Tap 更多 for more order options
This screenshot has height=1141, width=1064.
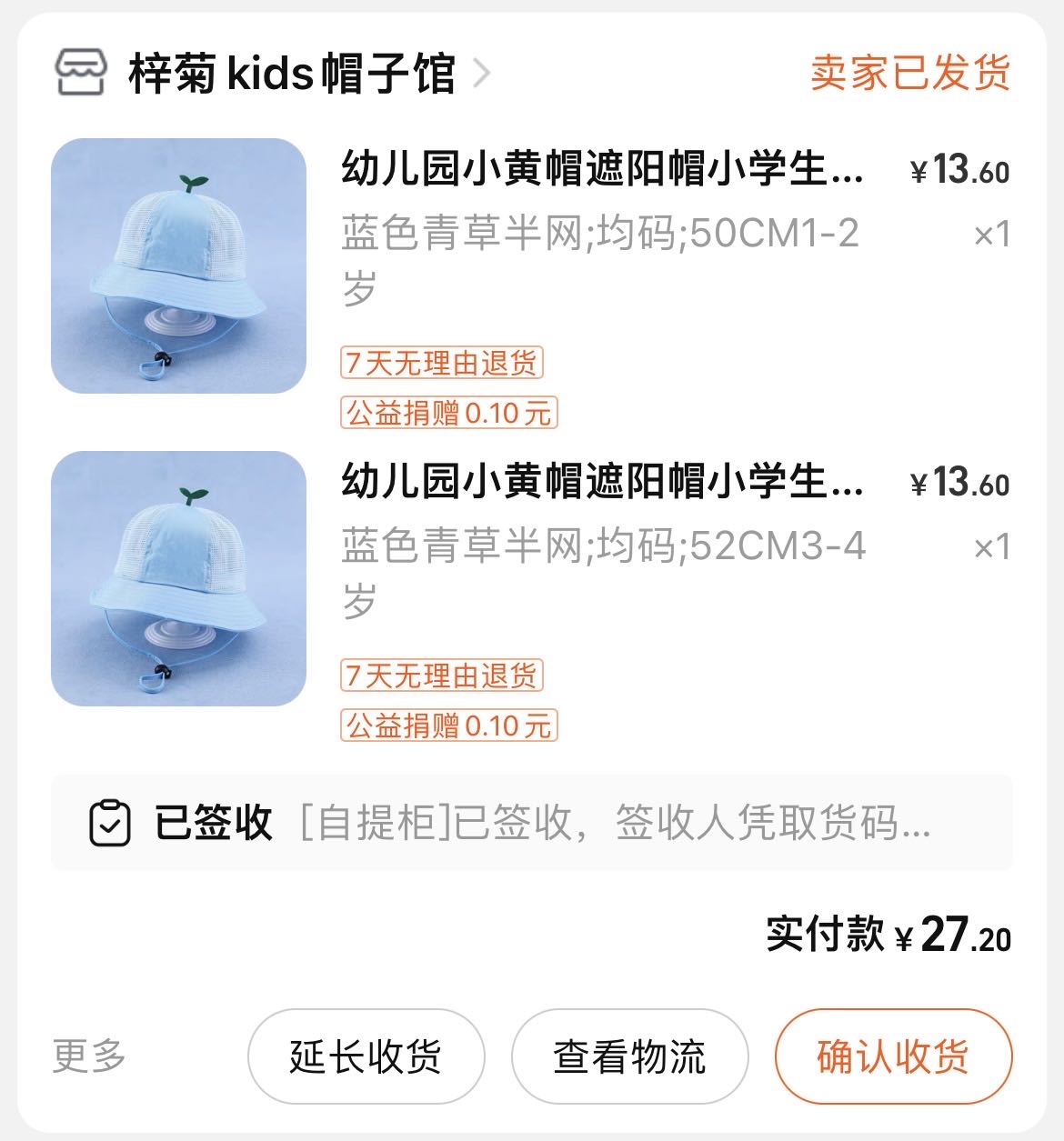(89, 1056)
